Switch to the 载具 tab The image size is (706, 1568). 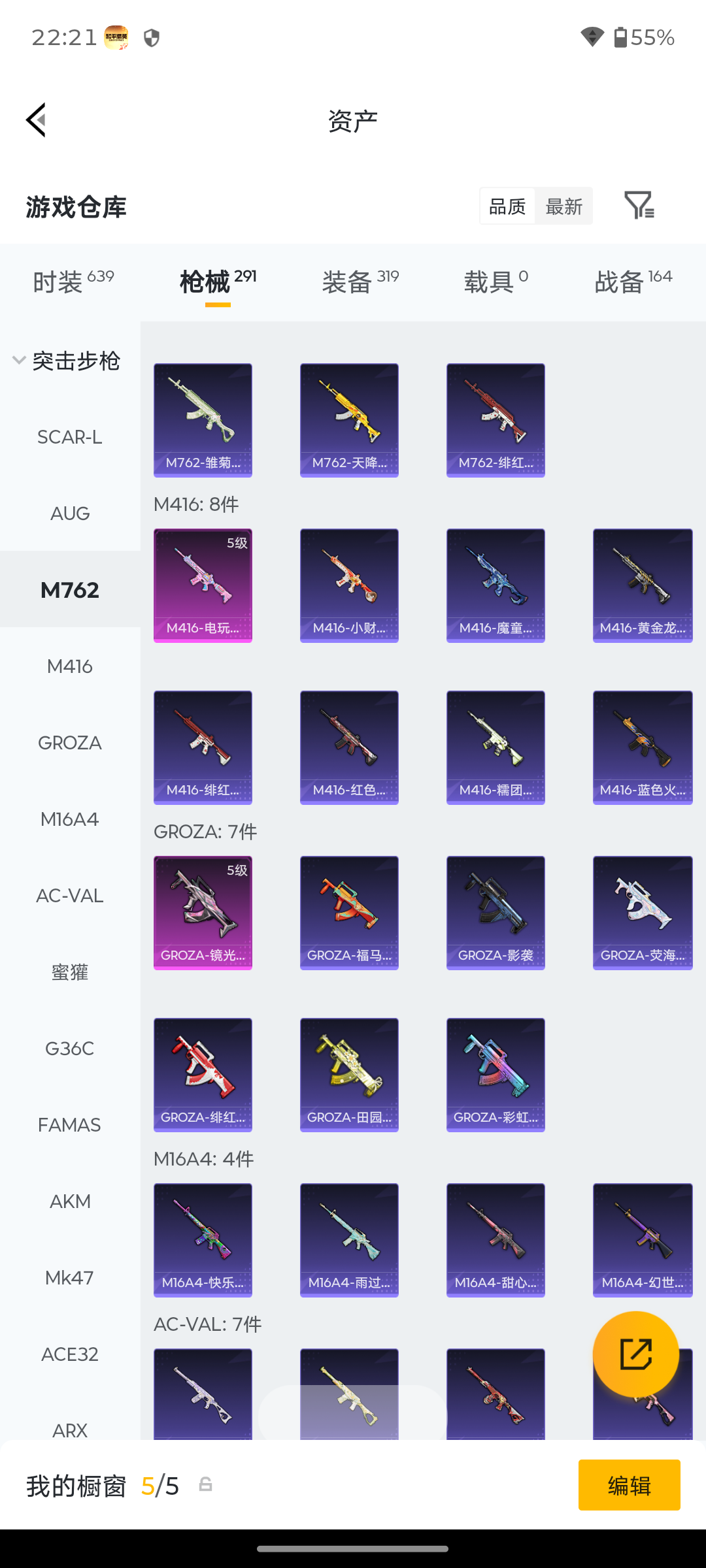(x=496, y=282)
